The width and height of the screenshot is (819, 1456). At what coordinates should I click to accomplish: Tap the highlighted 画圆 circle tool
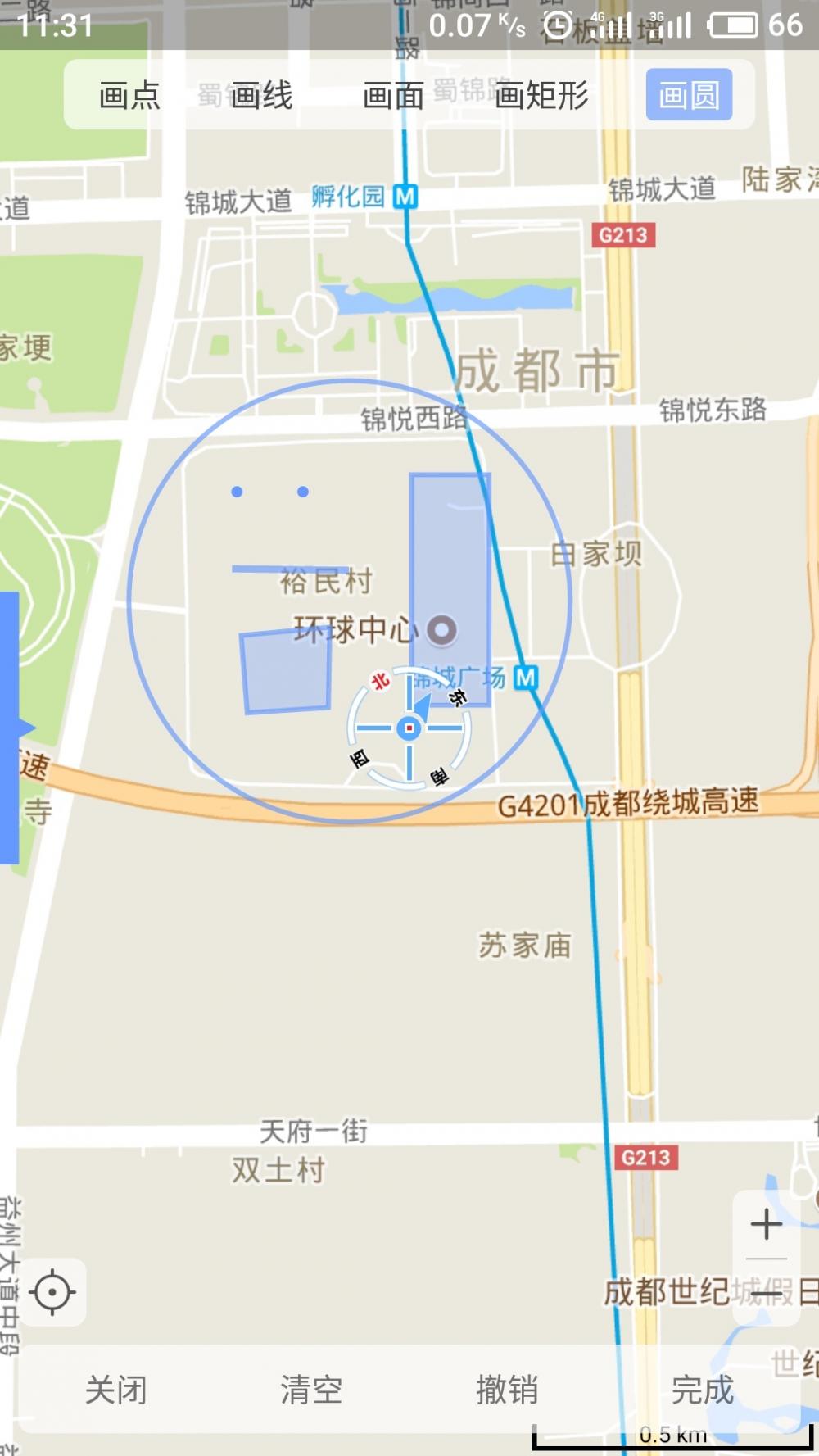pos(689,95)
